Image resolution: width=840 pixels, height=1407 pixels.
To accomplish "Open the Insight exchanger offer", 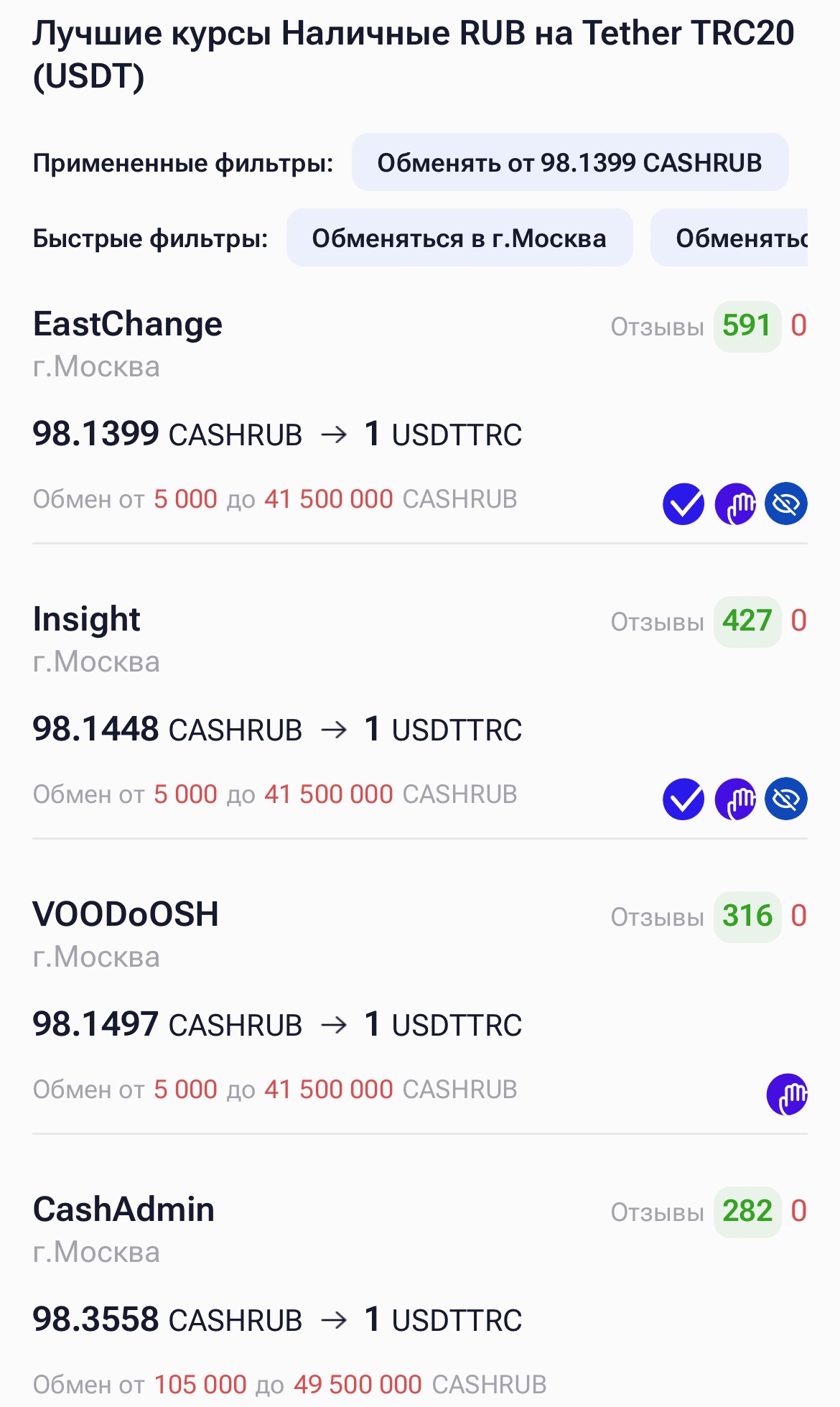I will 86,619.
